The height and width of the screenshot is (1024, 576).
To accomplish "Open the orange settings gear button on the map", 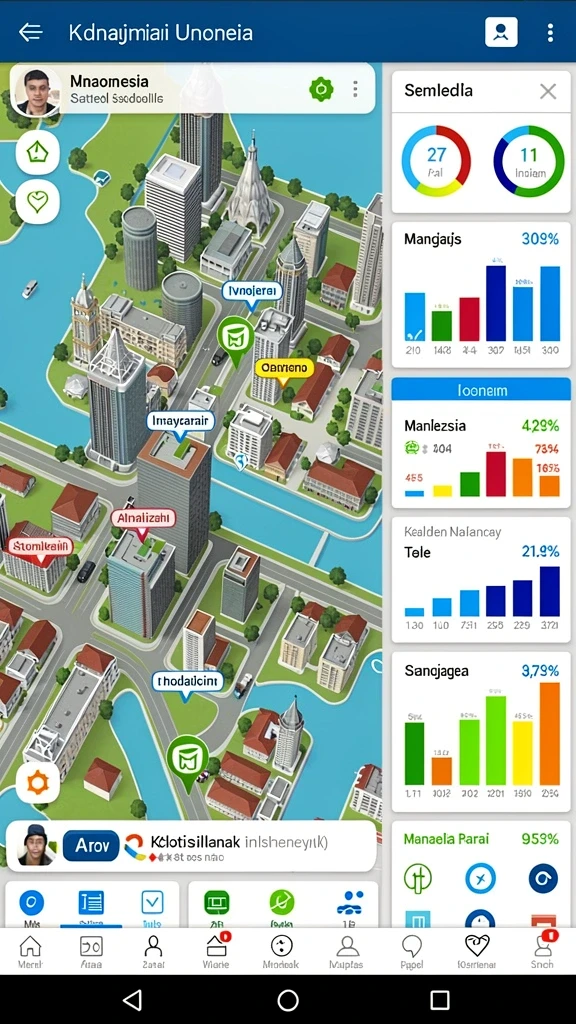I will point(37,782).
